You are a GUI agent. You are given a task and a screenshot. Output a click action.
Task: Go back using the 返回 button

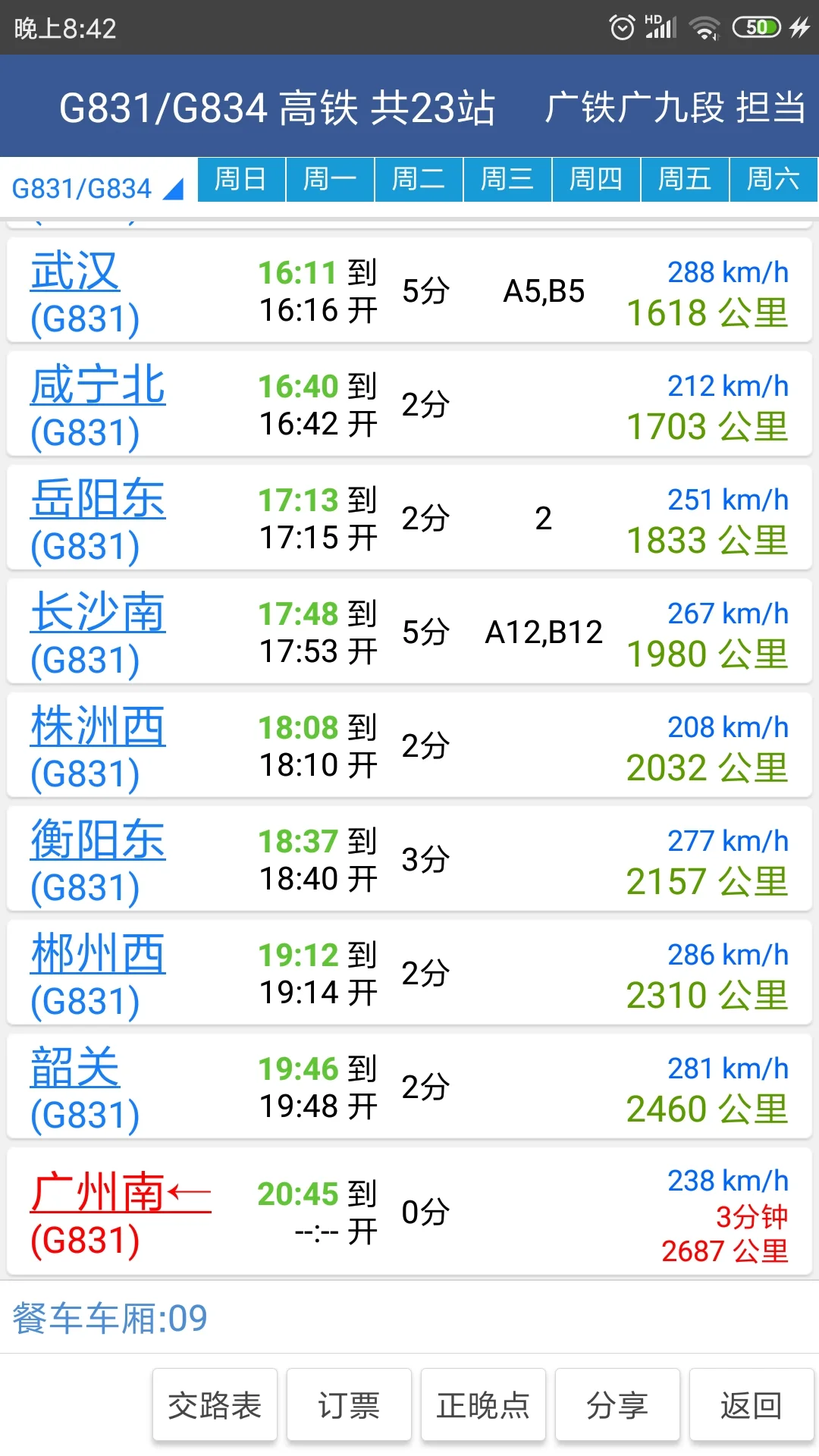(752, 1405)
